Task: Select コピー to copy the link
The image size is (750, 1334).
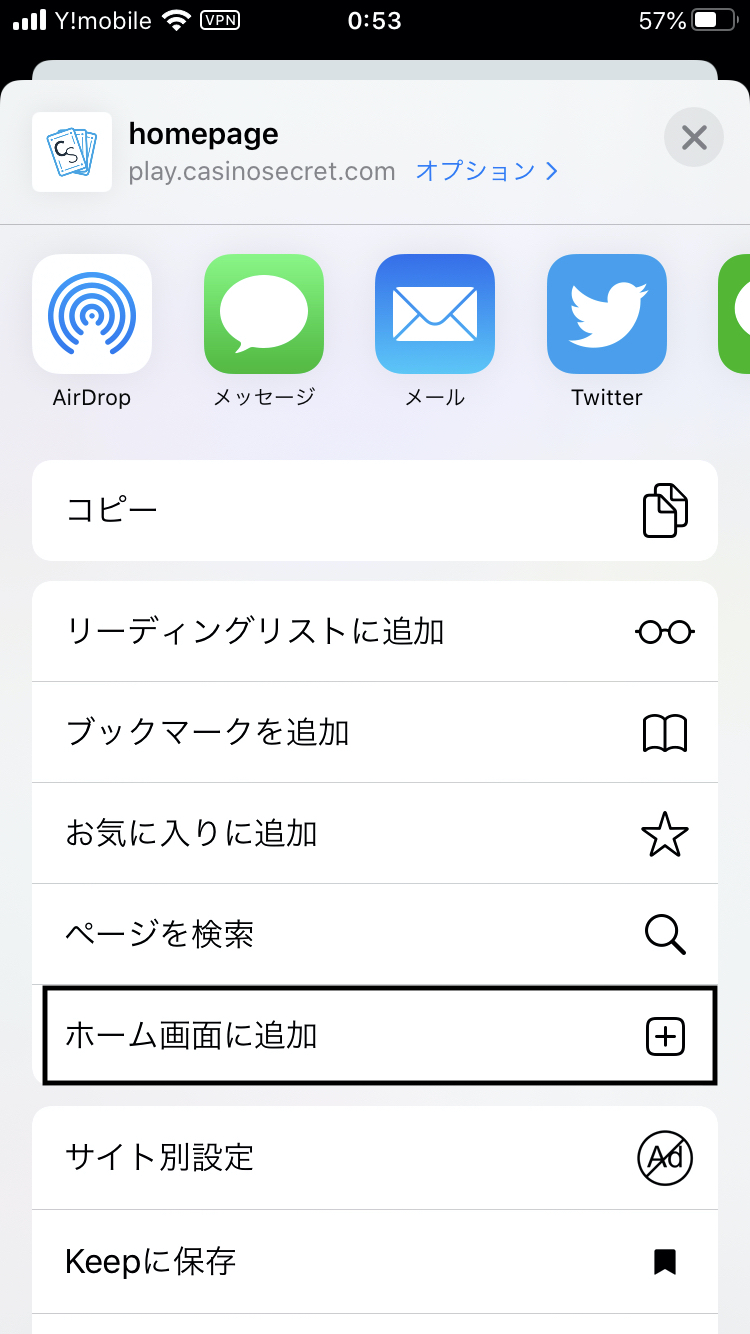Action: 375,510
